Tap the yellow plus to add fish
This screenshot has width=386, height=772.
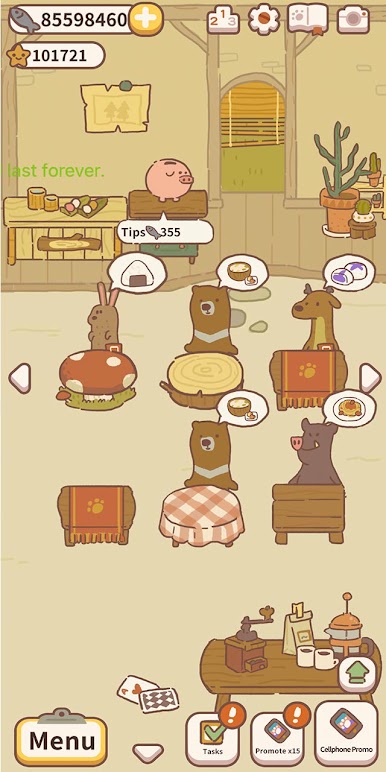pyautogui.click(x=146, y=19)
